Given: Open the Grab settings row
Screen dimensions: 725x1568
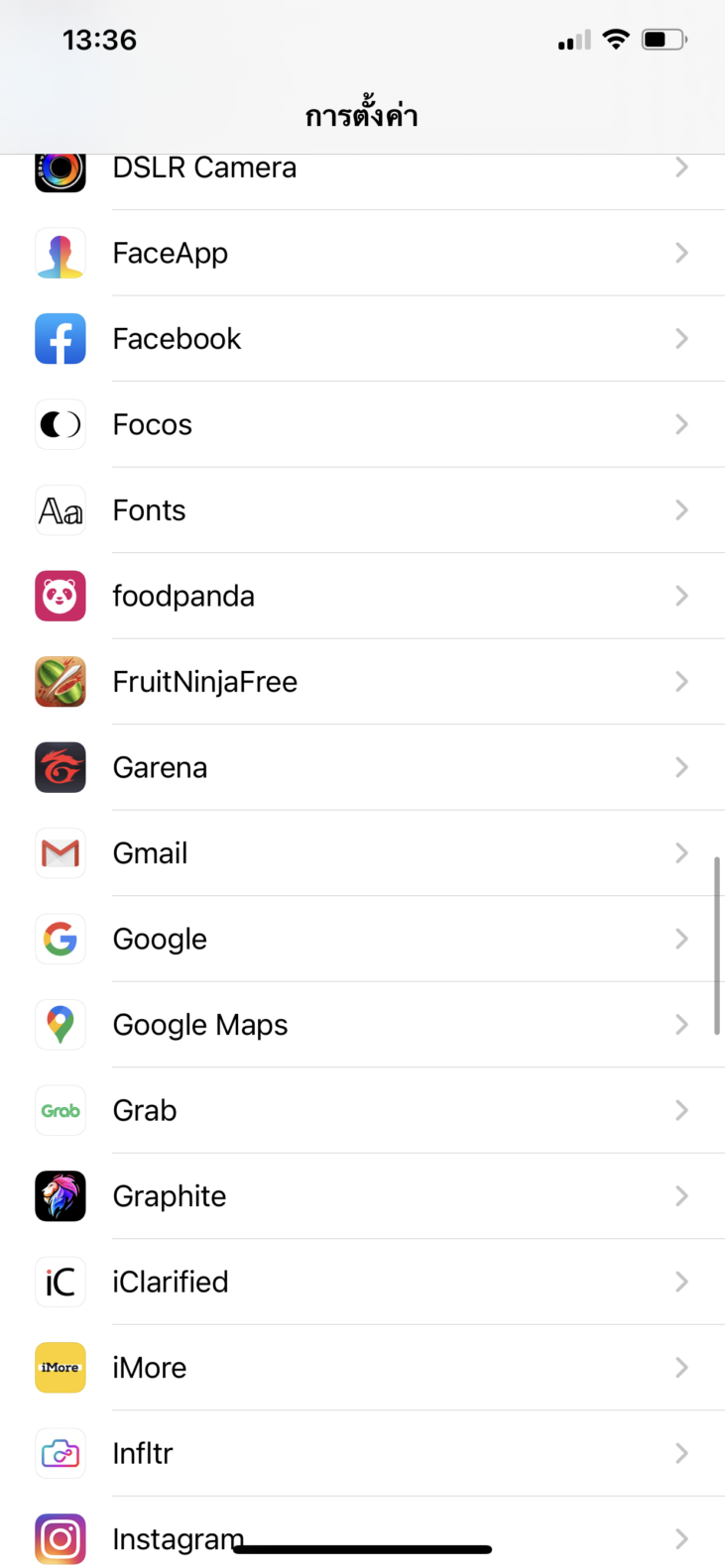Looking at the screenshot, I should (362, 1110).
